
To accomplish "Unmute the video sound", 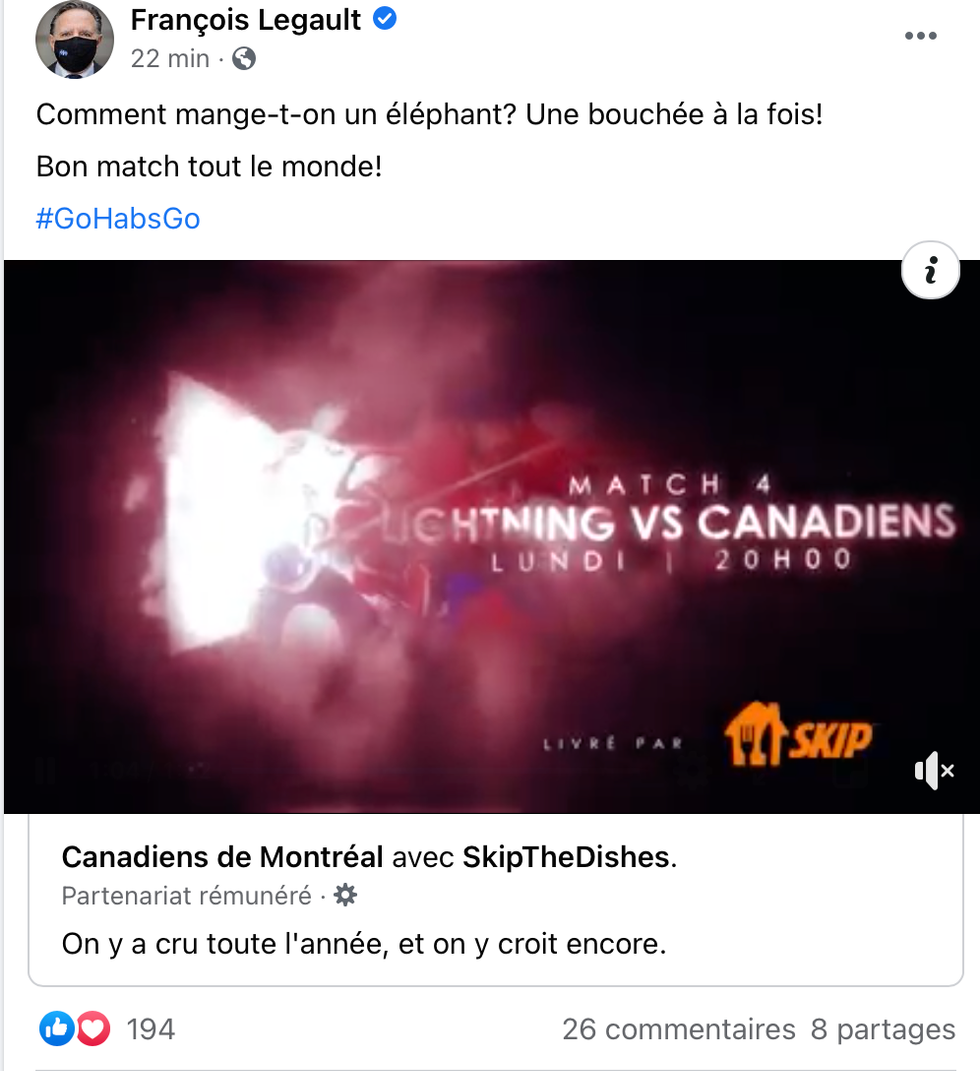I will pyautogui.click(x=934, y=771).
